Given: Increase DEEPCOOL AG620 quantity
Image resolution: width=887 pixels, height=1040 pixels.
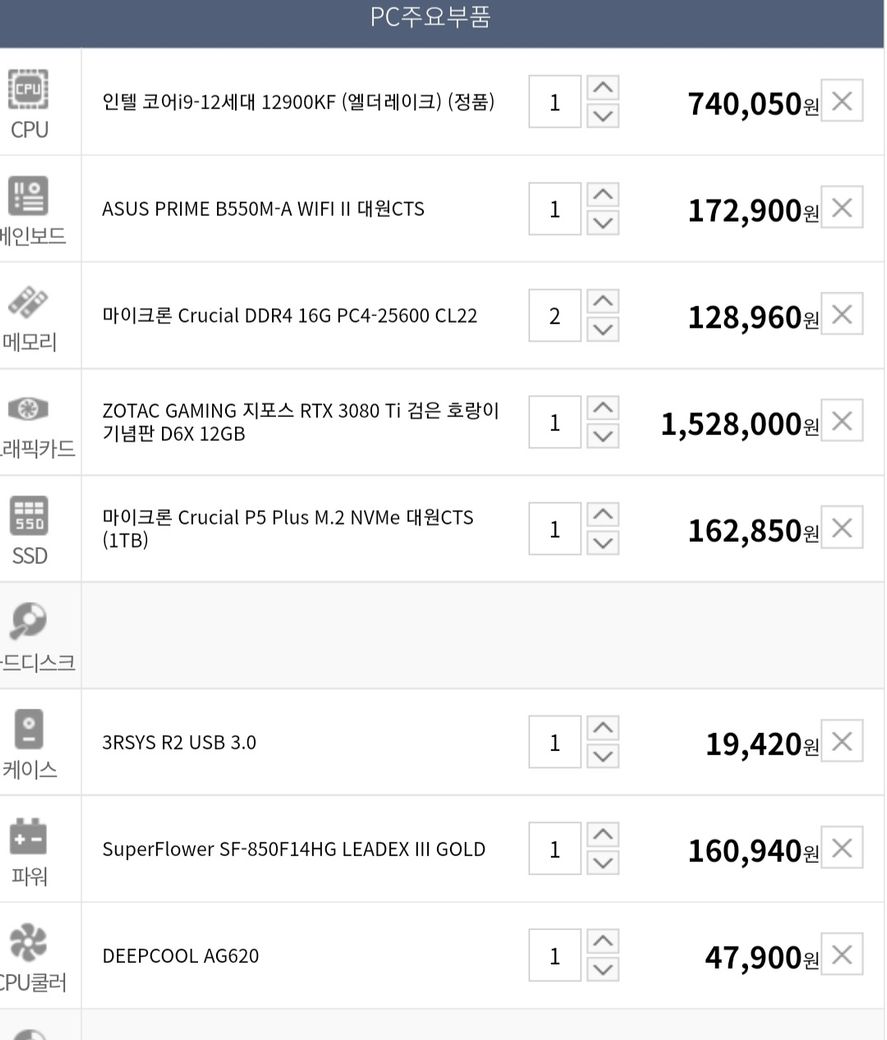Looking at the screenshot, I should [x=602, y=941].
